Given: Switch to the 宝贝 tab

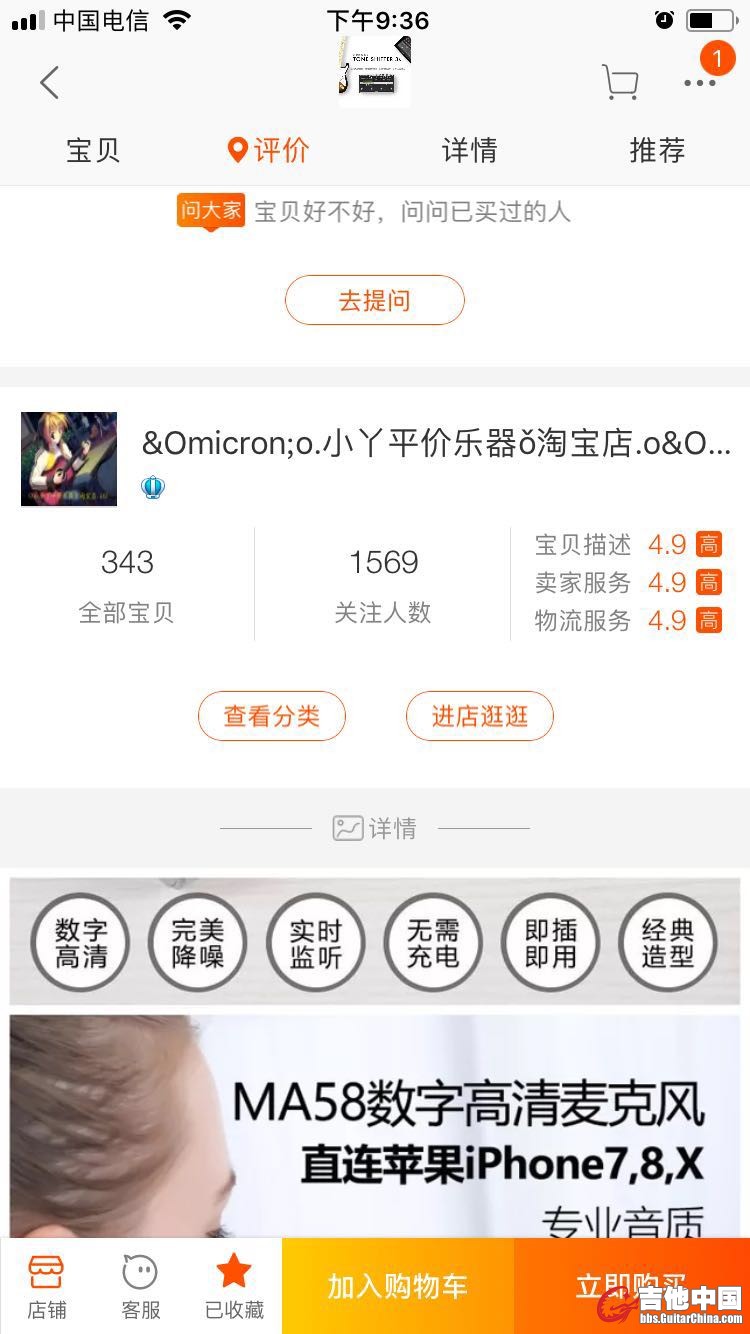Looking at the screenshot, I should (93, 151).
